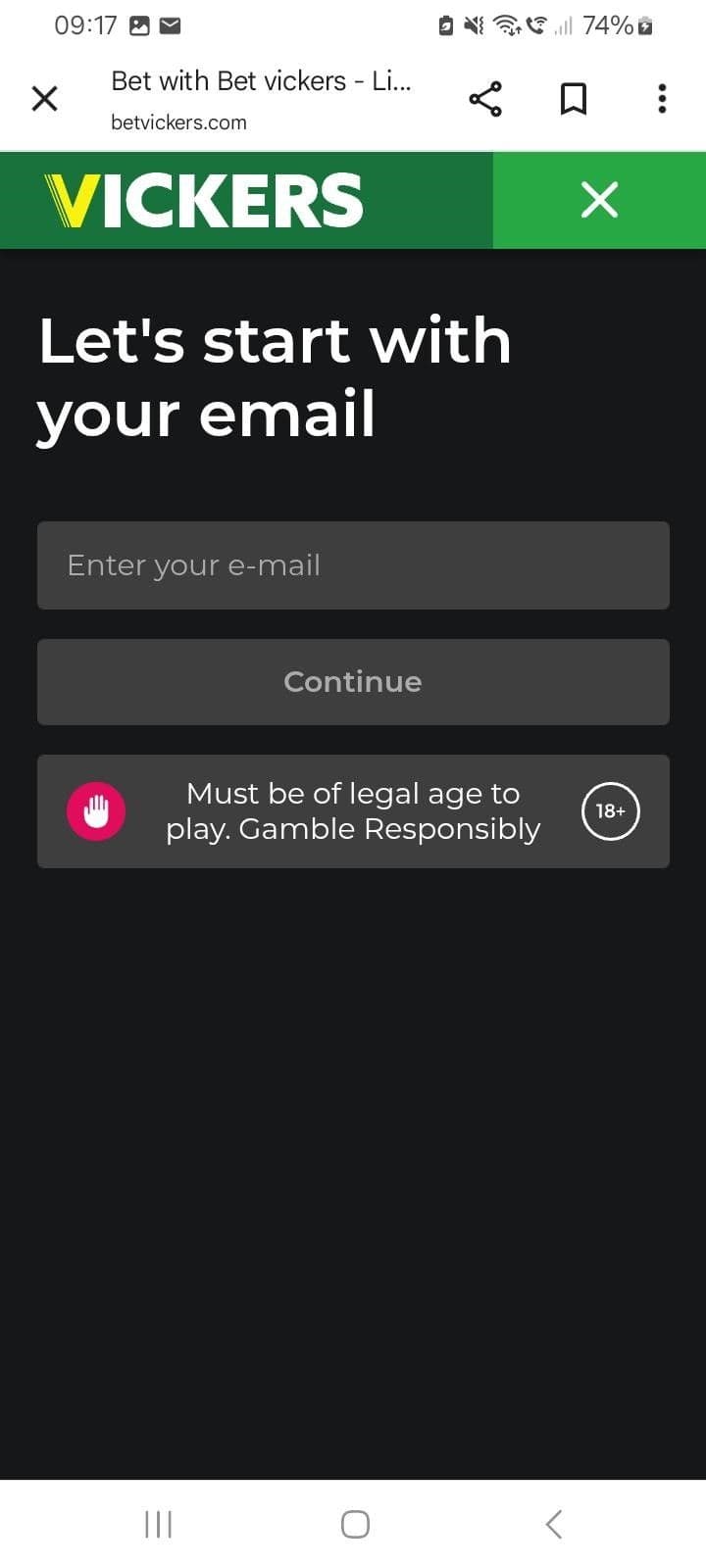Close the browser tab with the top-left X
The image size is (706, 1568).
click(44, 98)
